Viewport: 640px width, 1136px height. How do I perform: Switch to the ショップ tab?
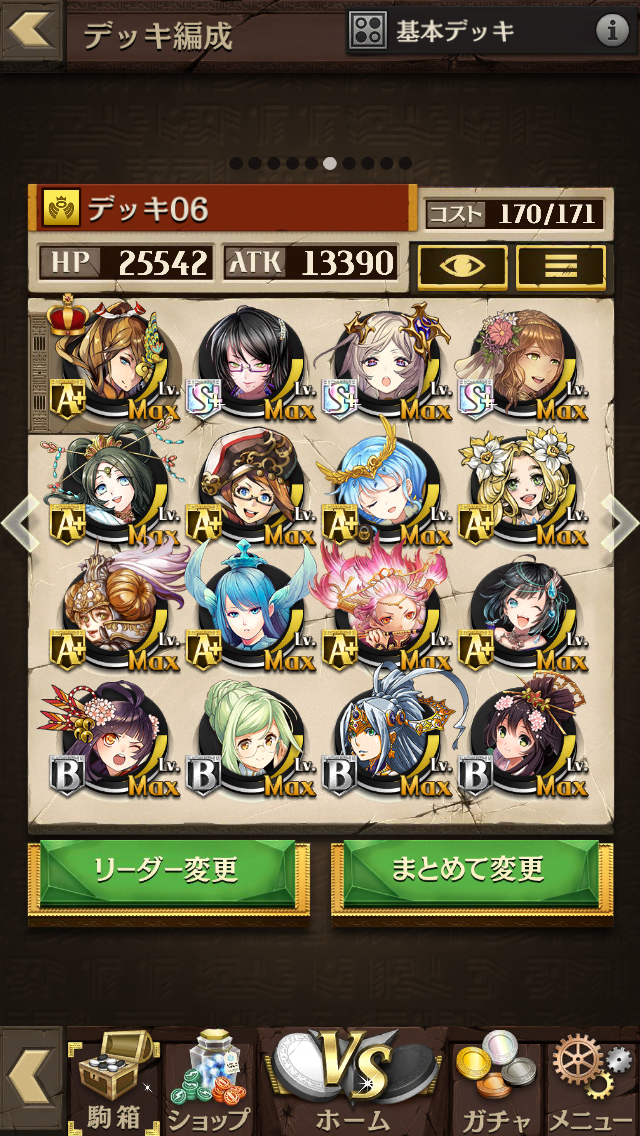point(208,1085)
